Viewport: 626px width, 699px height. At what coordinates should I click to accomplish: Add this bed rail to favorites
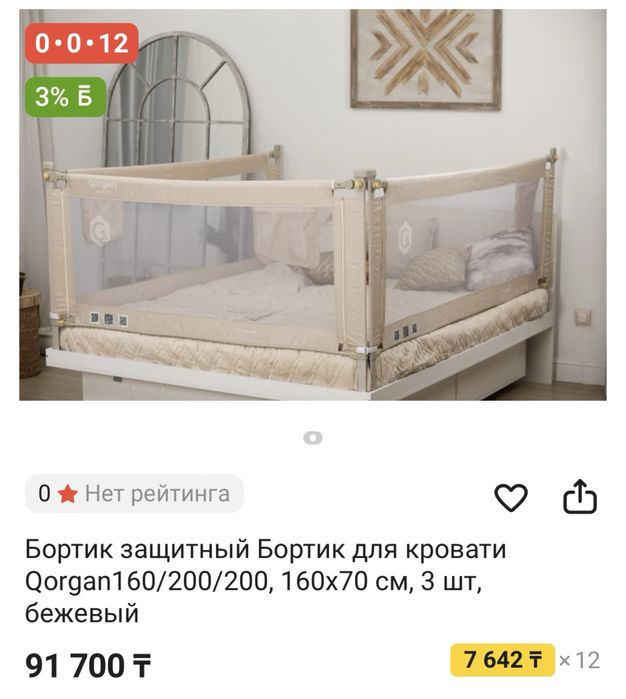(x=511, y=497)
